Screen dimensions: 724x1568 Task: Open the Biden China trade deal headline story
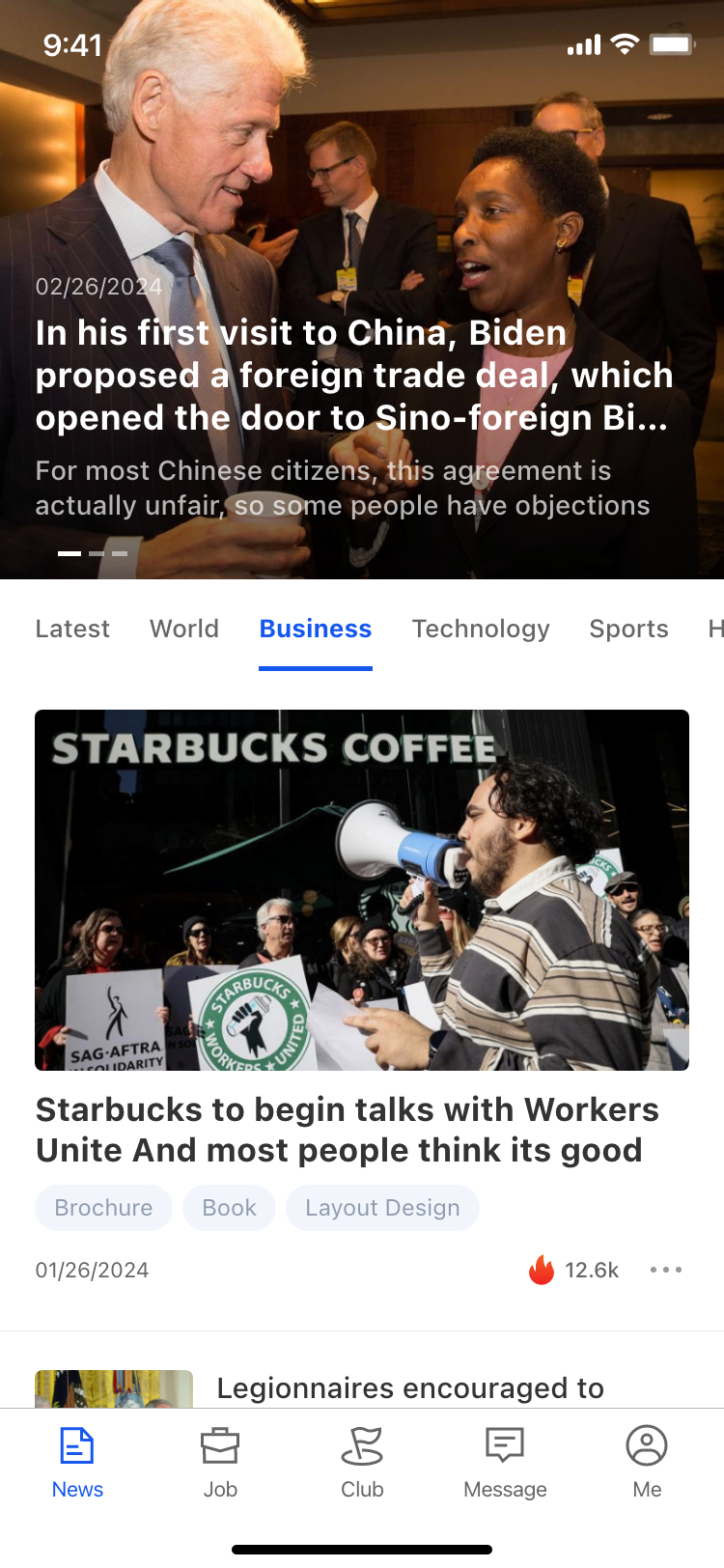click(x=353, y=375)
